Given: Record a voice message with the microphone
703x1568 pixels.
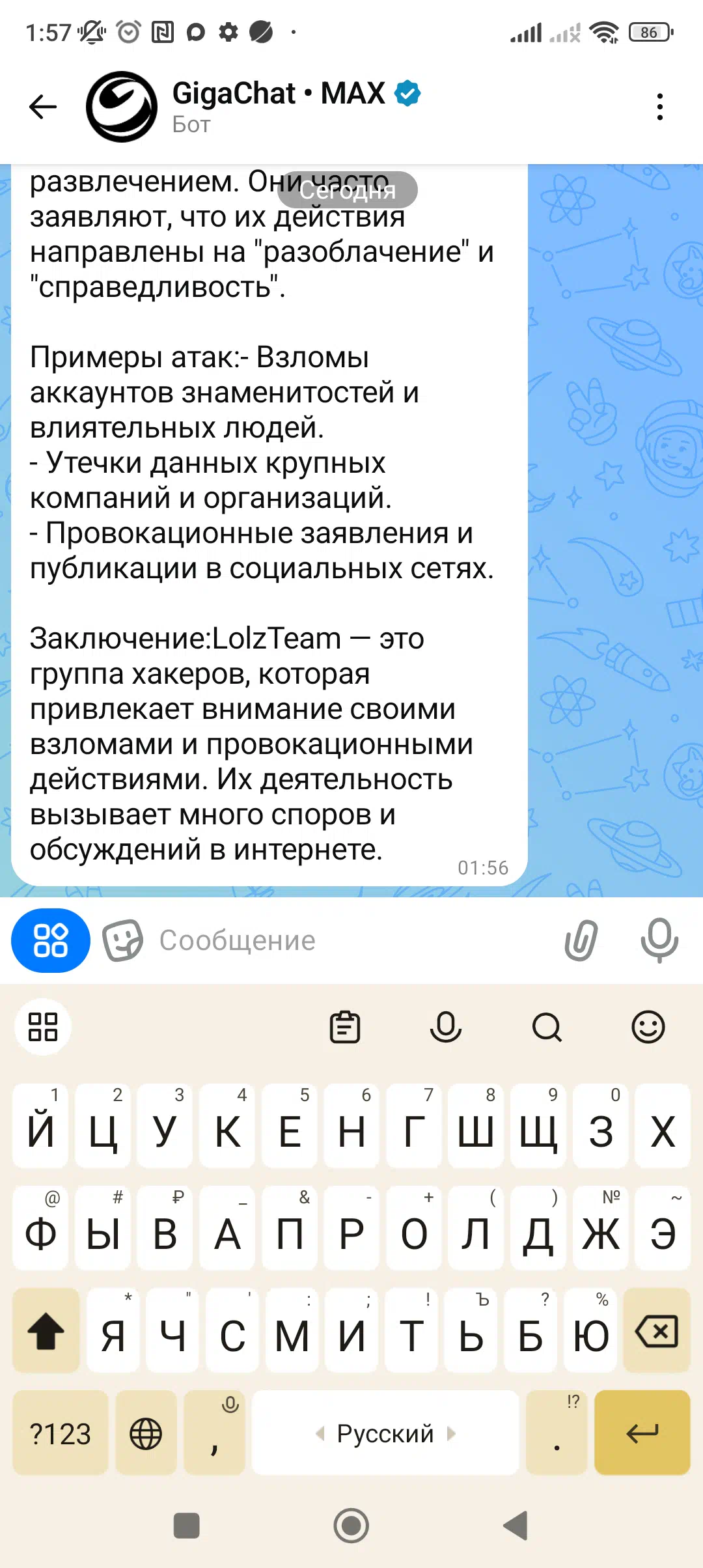Looking at the screenshot, I should click(x=659, y=940).
